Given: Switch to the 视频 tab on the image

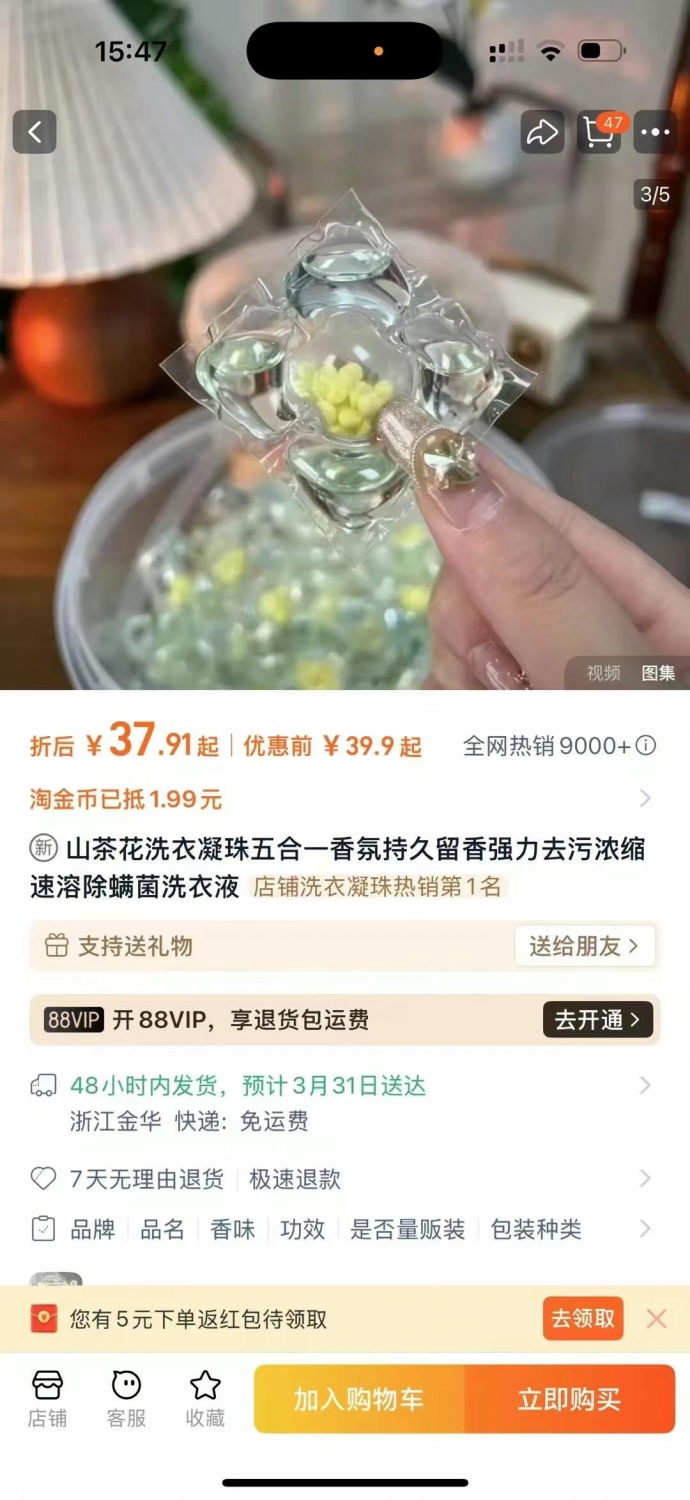Looking at the screenshot, I should (x=603, y=673).
